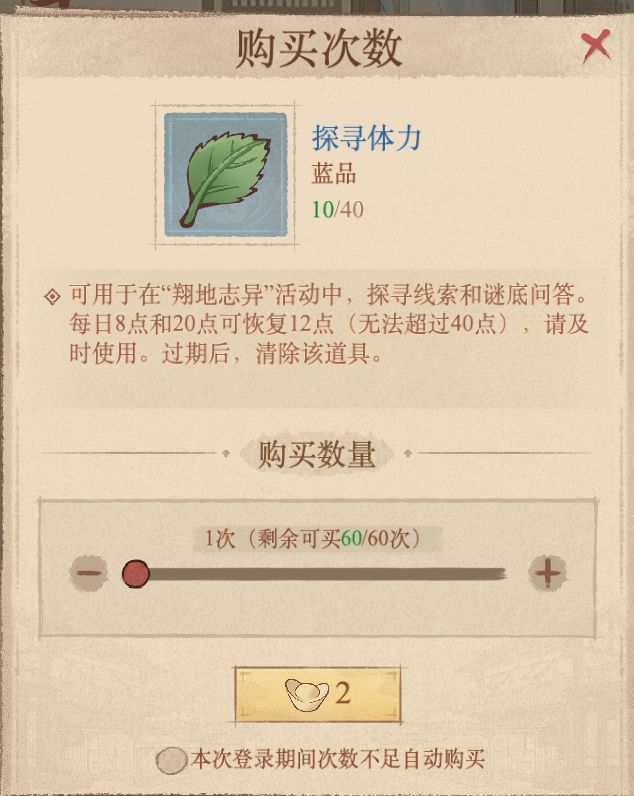Increase purchase quantity with plus button

coord(546,573)
